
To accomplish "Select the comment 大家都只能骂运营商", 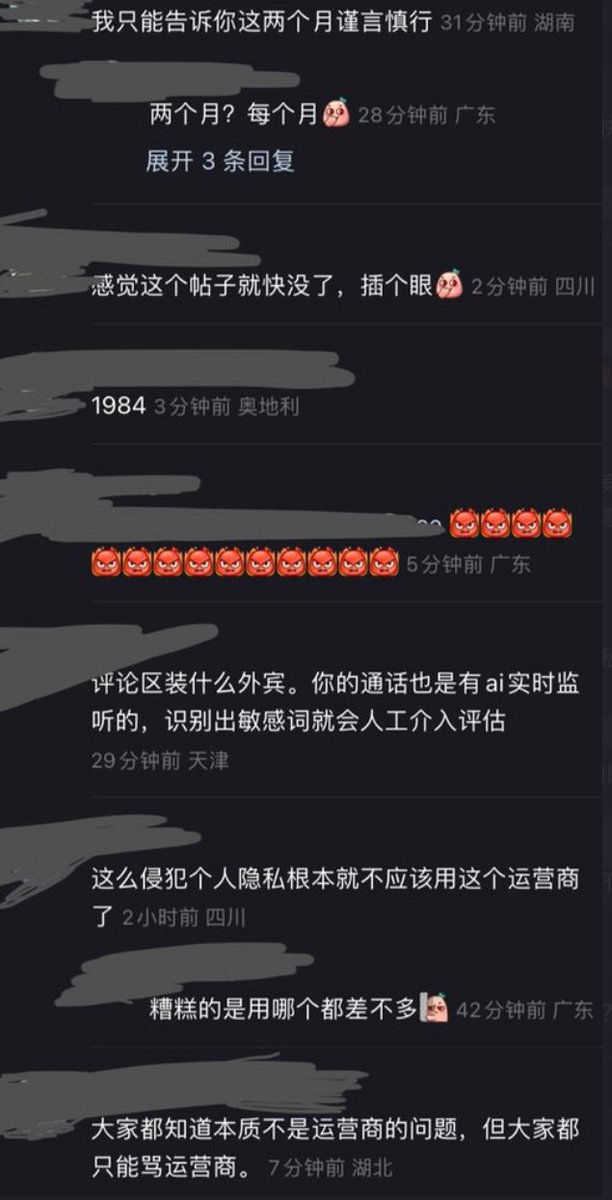I will point(335,1147).
